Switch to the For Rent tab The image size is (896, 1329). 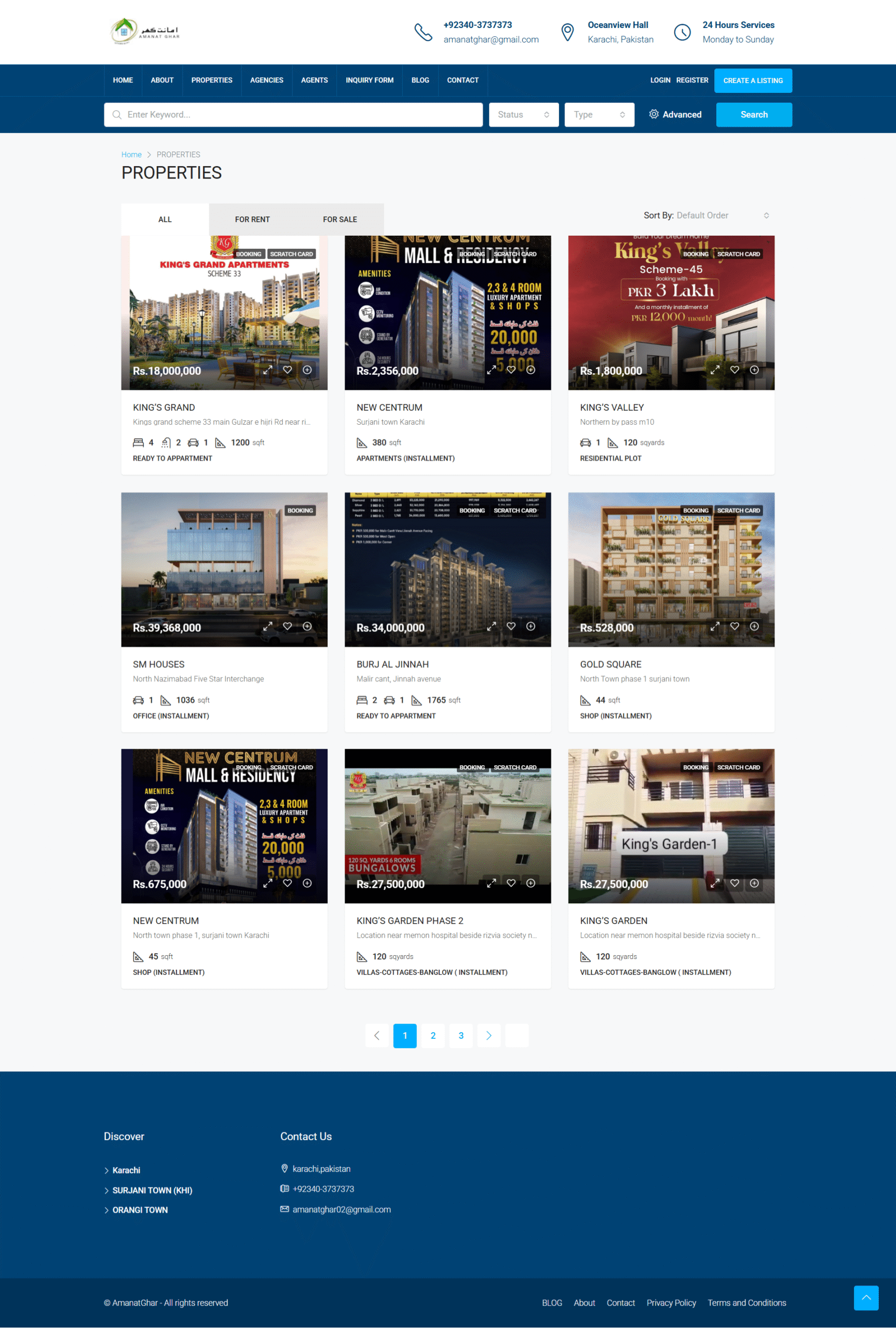(252, 220)
